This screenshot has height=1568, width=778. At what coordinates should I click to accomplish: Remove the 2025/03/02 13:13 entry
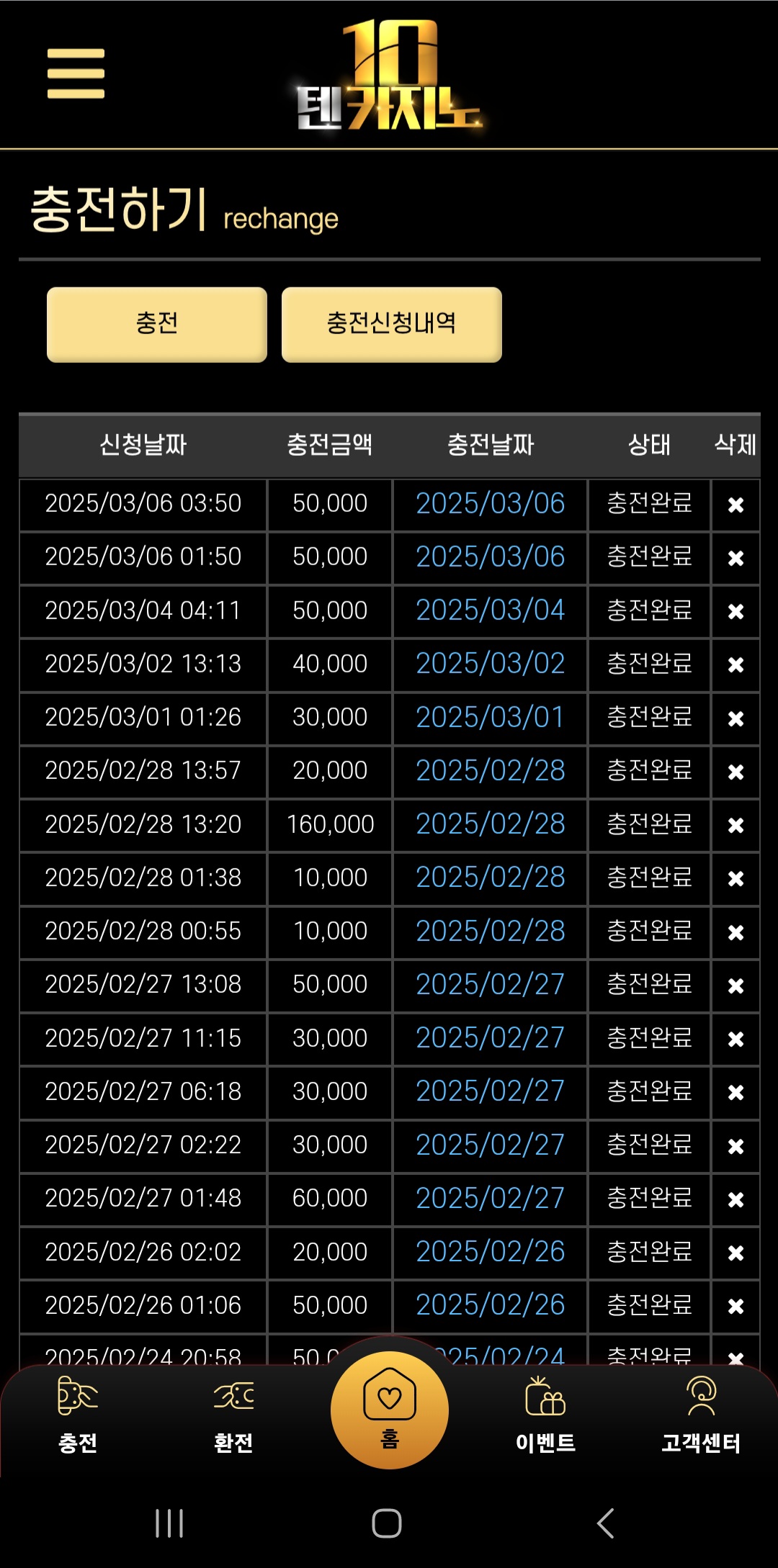[x=735, y=664]
